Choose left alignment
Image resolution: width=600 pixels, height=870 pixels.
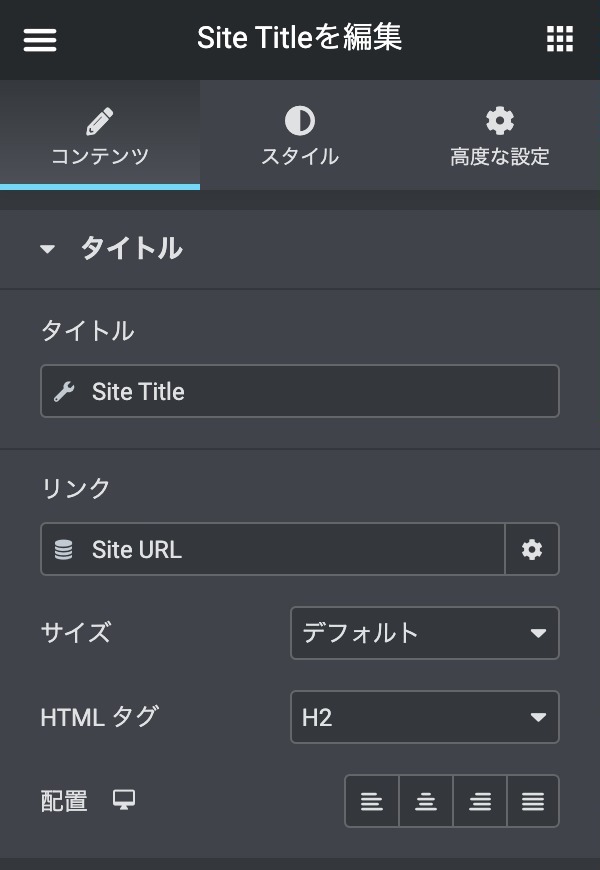tap(372, 801)
